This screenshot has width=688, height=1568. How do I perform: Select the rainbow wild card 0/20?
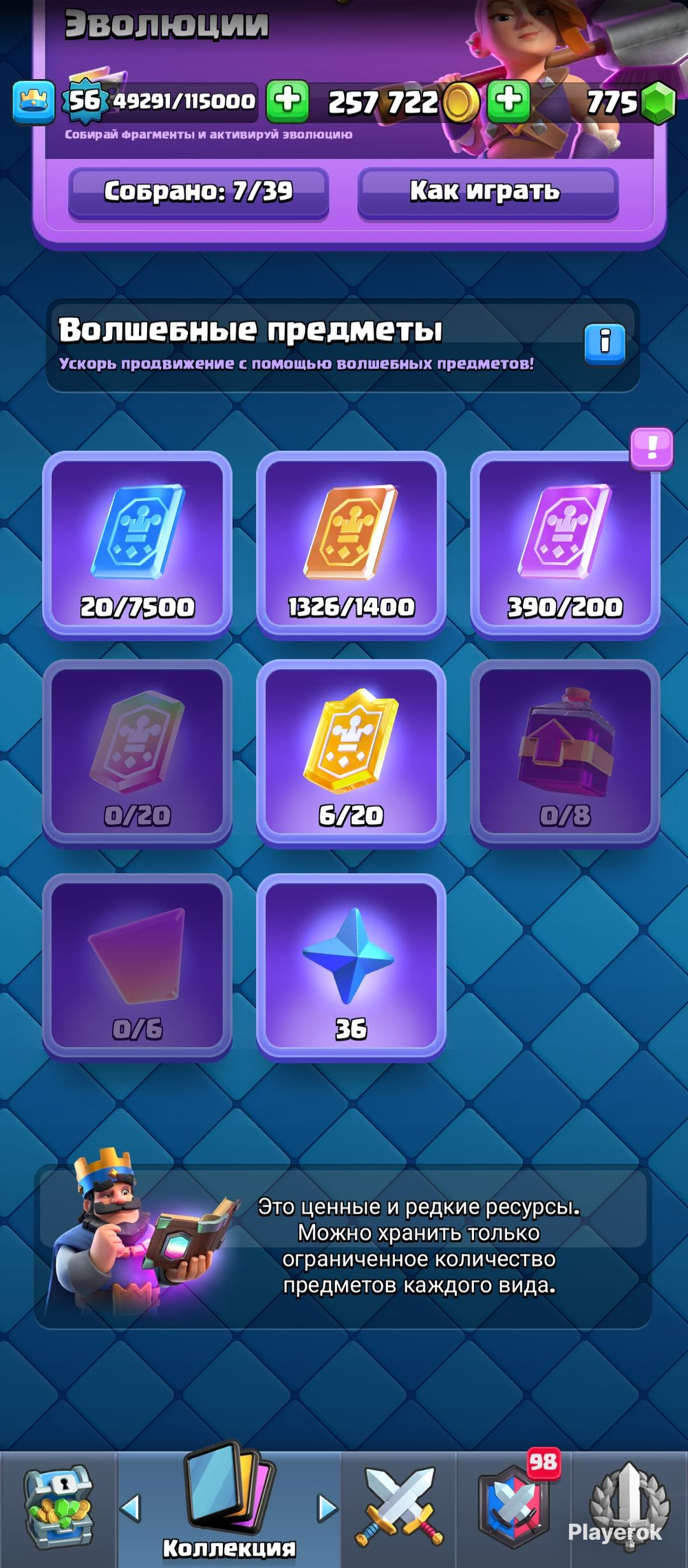coord(138,752)
